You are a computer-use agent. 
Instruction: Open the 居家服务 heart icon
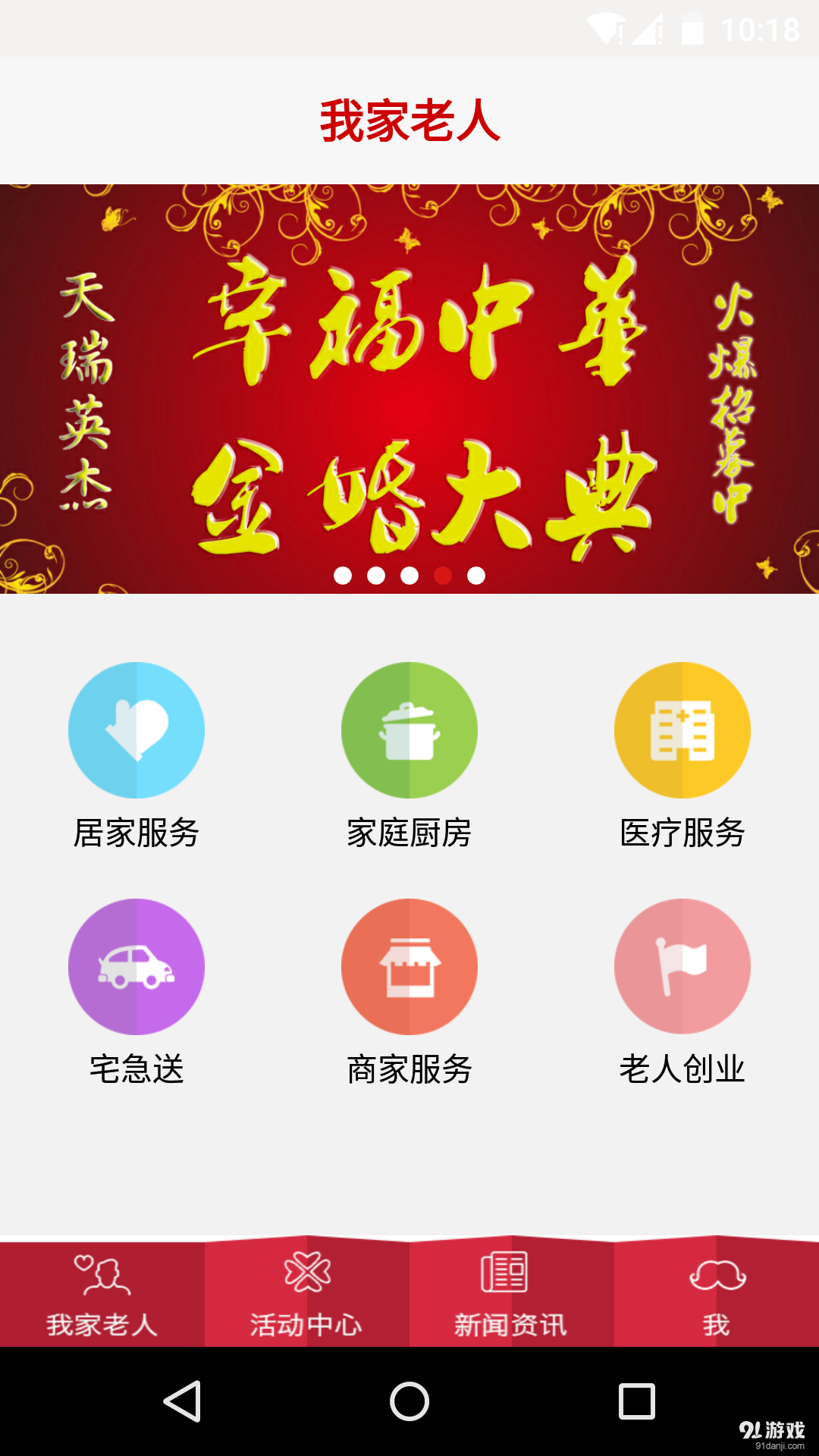tap(136, 730)
